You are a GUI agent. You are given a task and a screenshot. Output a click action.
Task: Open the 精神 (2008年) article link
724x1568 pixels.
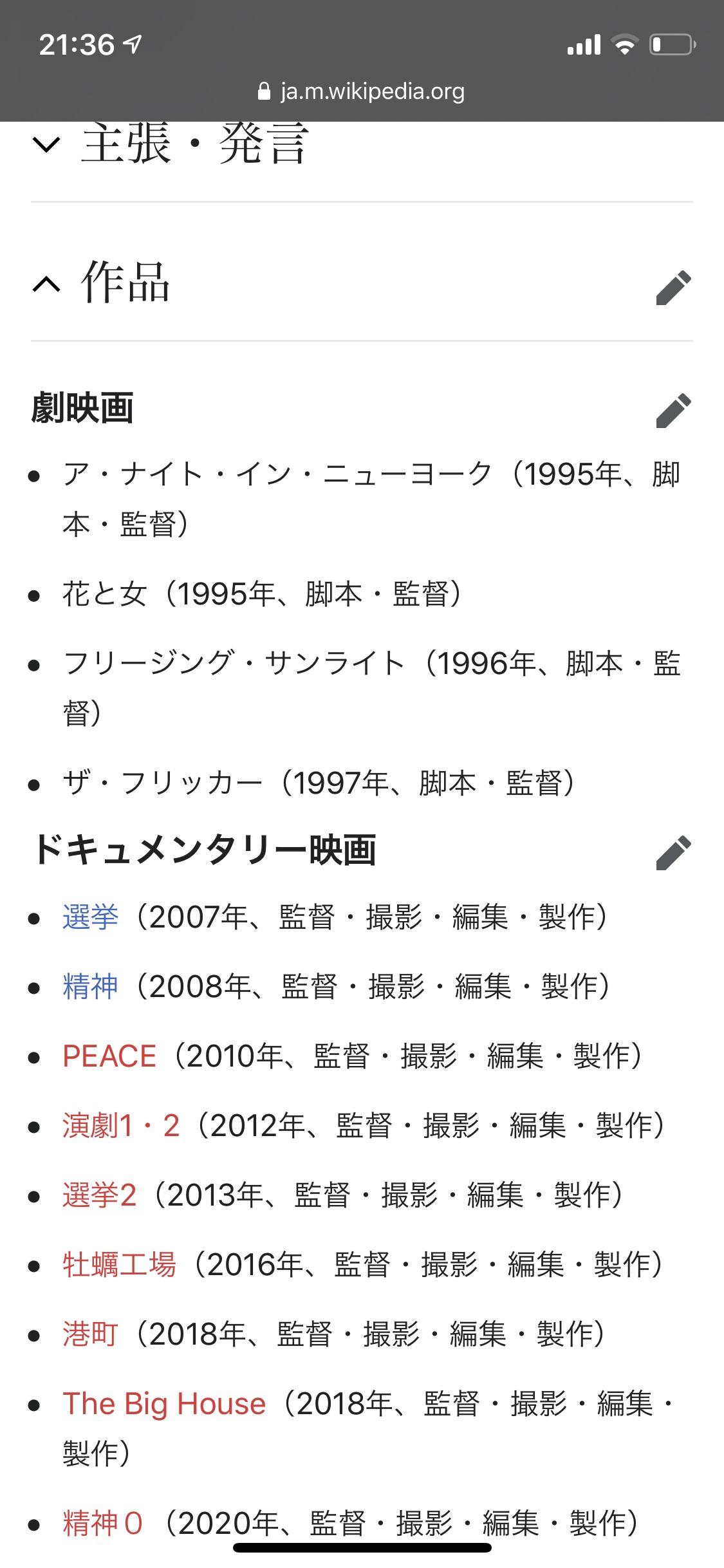coord(90,986)
